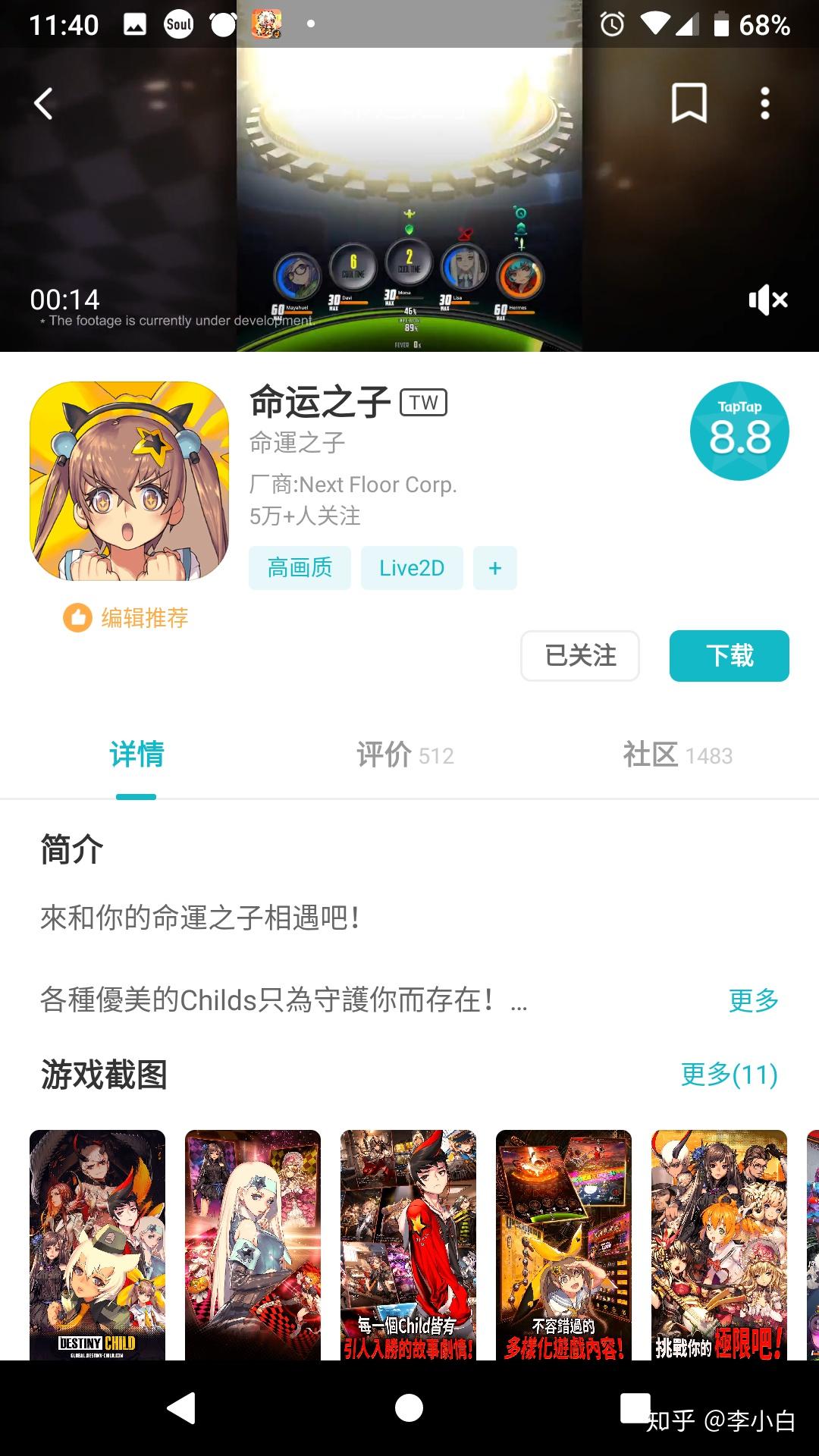Open the Live2D tag
Screen dimensions: 819x1456
[412, 568]
